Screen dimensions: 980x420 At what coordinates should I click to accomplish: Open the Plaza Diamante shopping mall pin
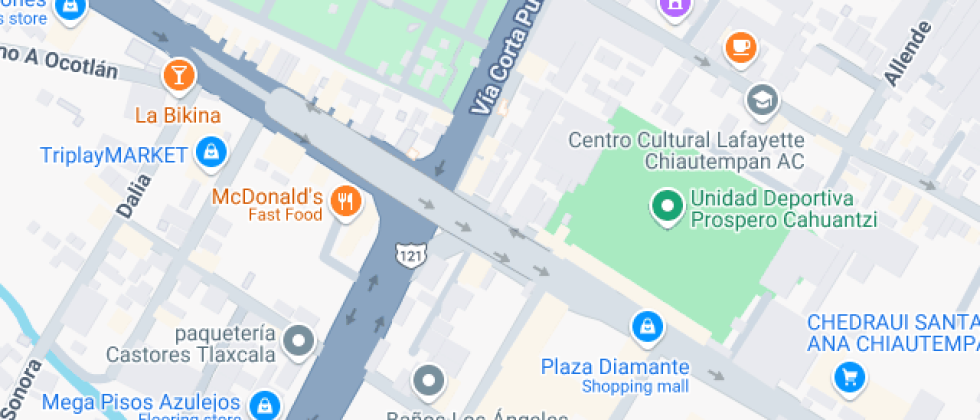[x=647, y=326]
